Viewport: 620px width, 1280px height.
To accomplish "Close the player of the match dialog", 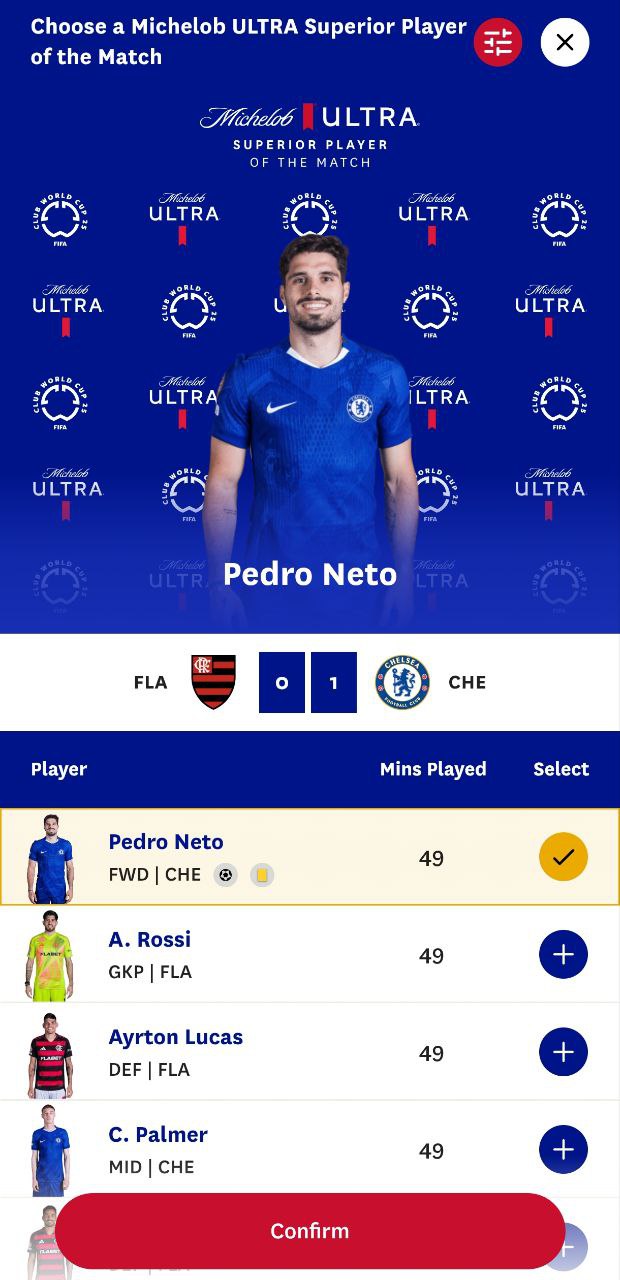I will 565,42.
